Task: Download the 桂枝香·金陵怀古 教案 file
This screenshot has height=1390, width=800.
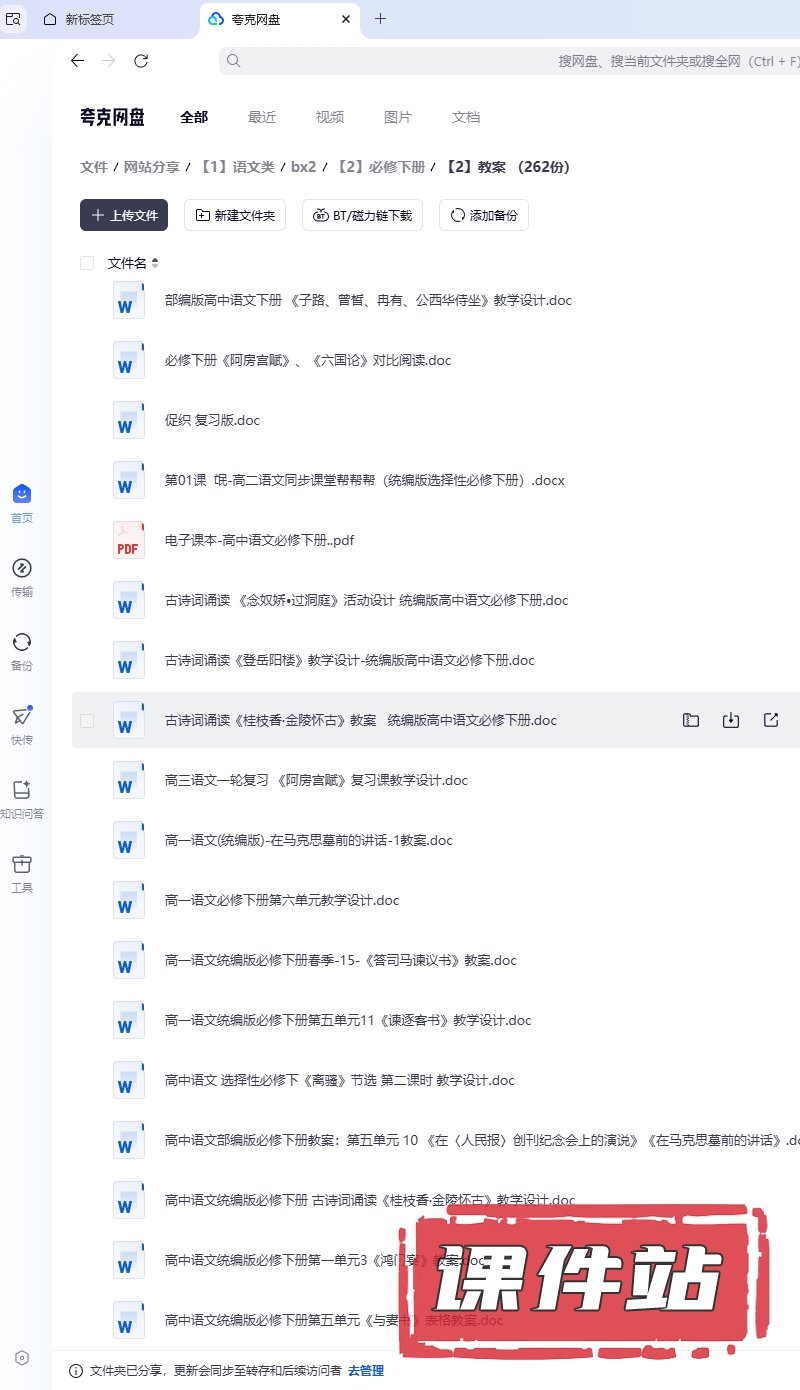Action: (x=731, y=720)
